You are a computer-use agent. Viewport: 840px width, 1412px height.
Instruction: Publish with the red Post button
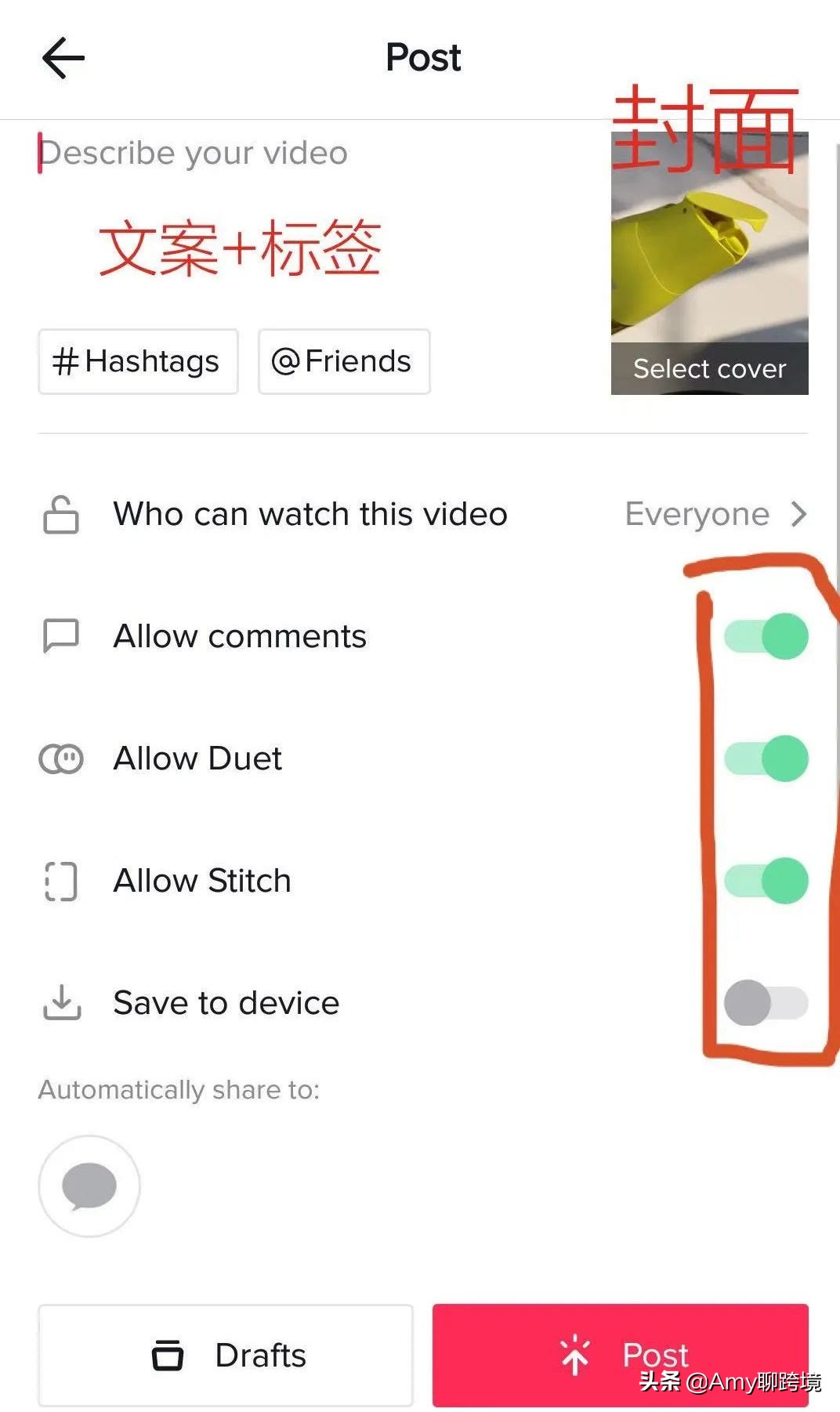(620, 1356)
